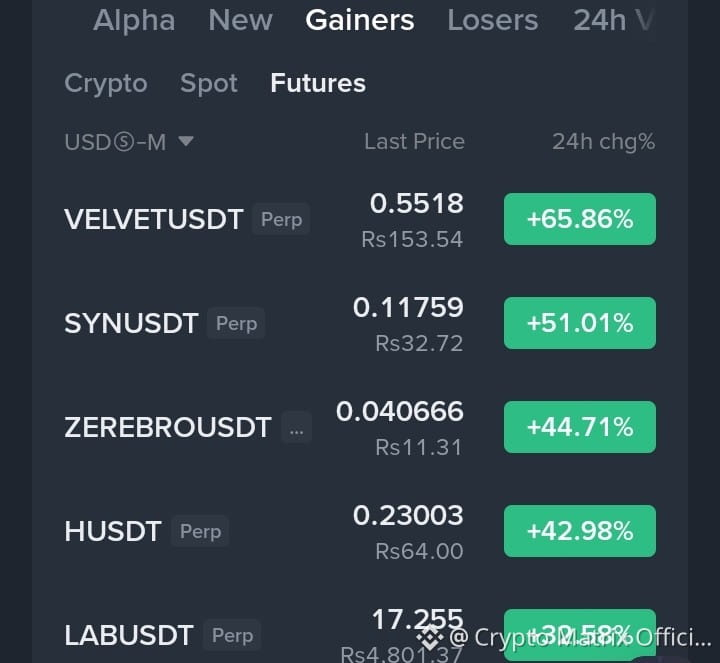The width and height of the screenshot is (720, 663).
Task: Sort by 24h chg% column
Action: pyautogui.click(x=603, y=142)
